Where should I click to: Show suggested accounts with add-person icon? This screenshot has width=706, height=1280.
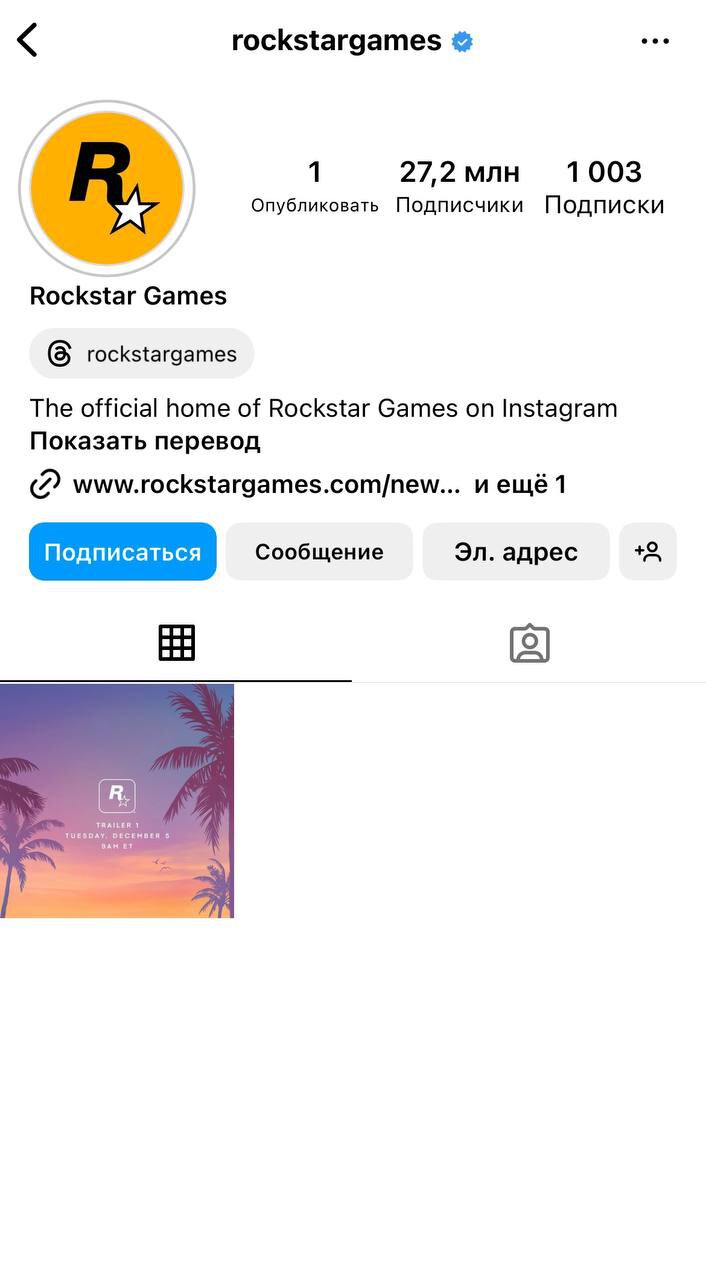pyautogui.click(x=648, y=552)
